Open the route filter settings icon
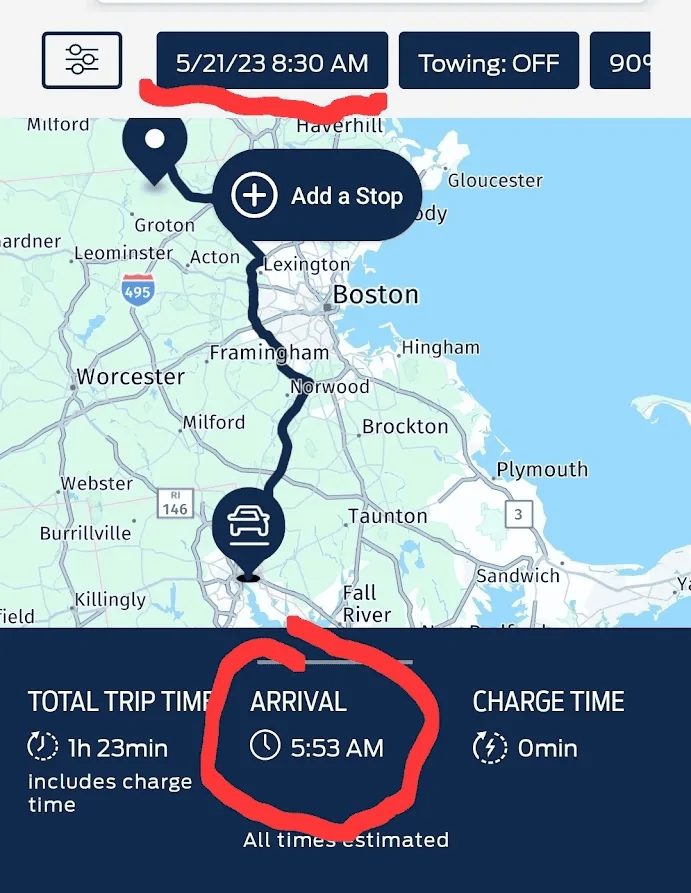Screen dimensions: 691x893 coord(82,61)
